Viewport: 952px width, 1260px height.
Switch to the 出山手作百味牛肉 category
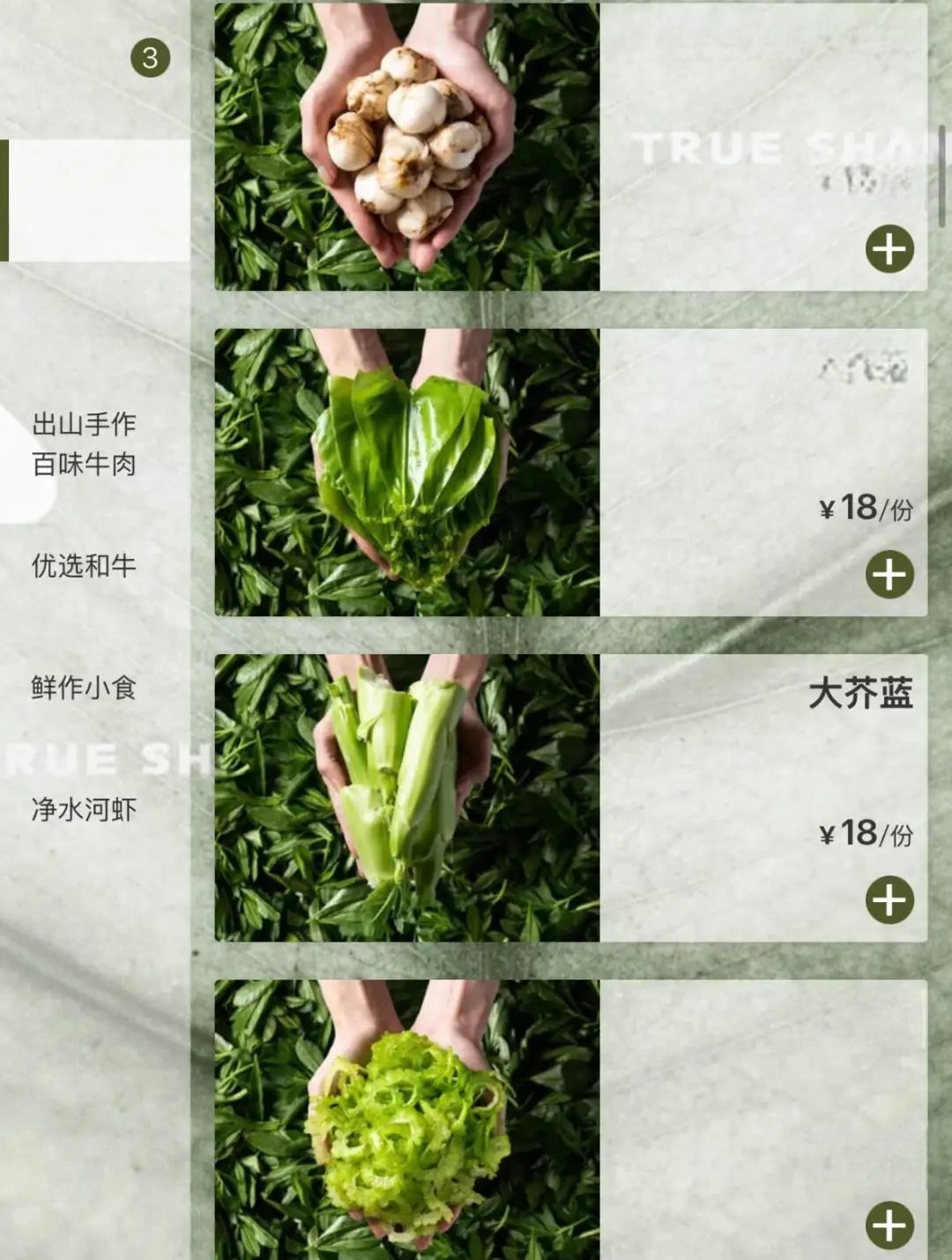(84, 444)
